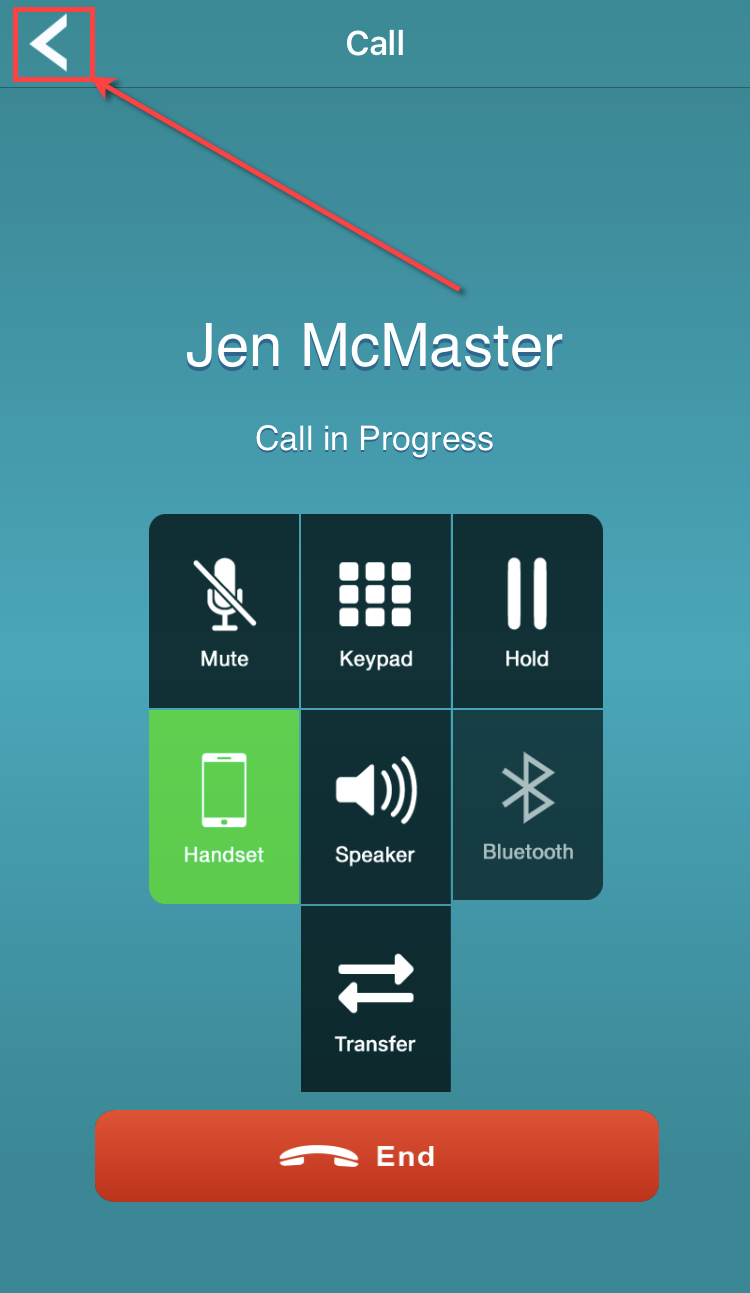The image size is (750, 1293).
Task: Select the Handset audio output
Action: coord(224,804)
